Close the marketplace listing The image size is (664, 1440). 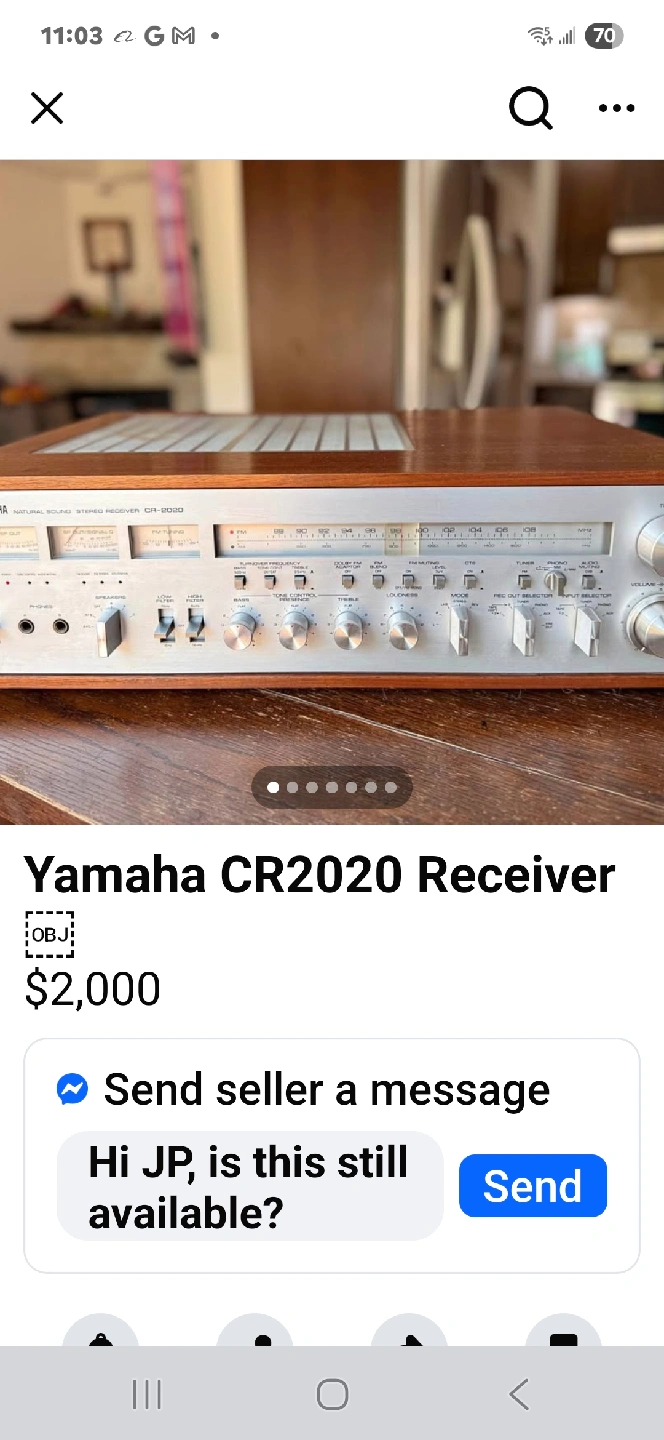(x=47, y=108)
